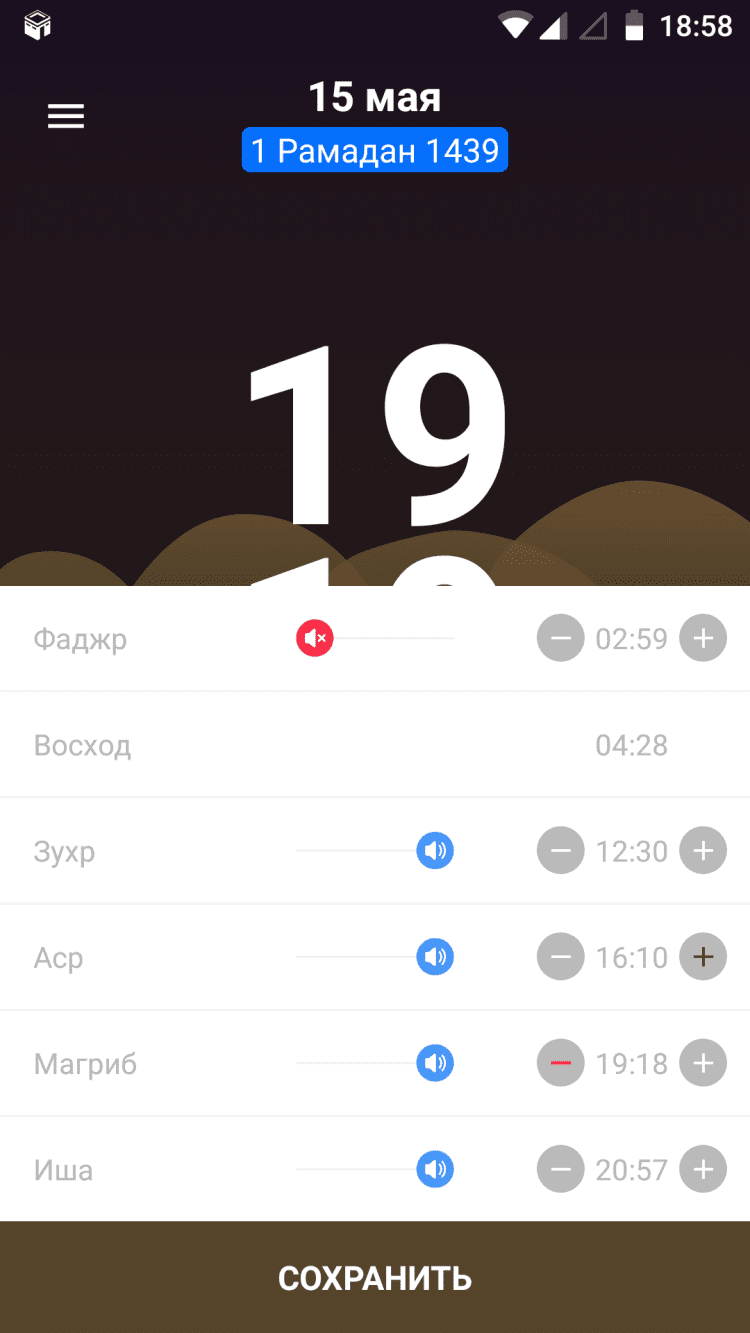Mute the Иша adhan sound toggle

coord(435,1169)
